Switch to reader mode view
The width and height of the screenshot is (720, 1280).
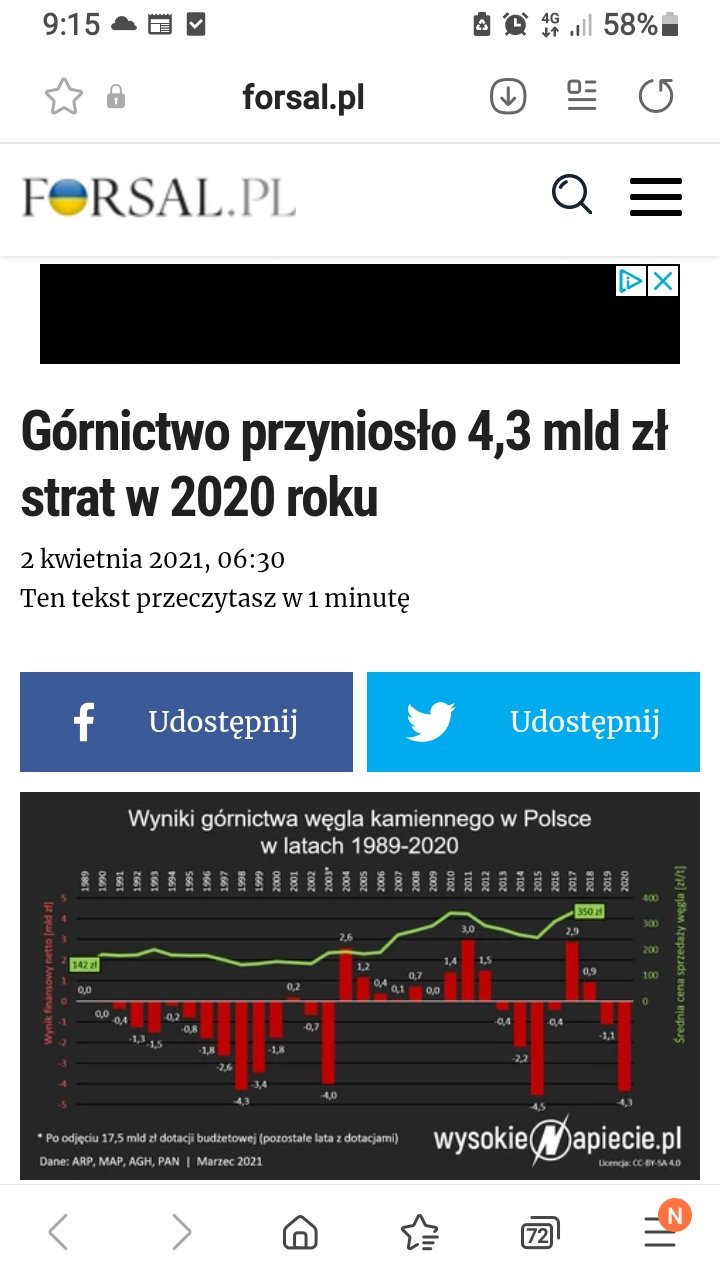(582, 97)
